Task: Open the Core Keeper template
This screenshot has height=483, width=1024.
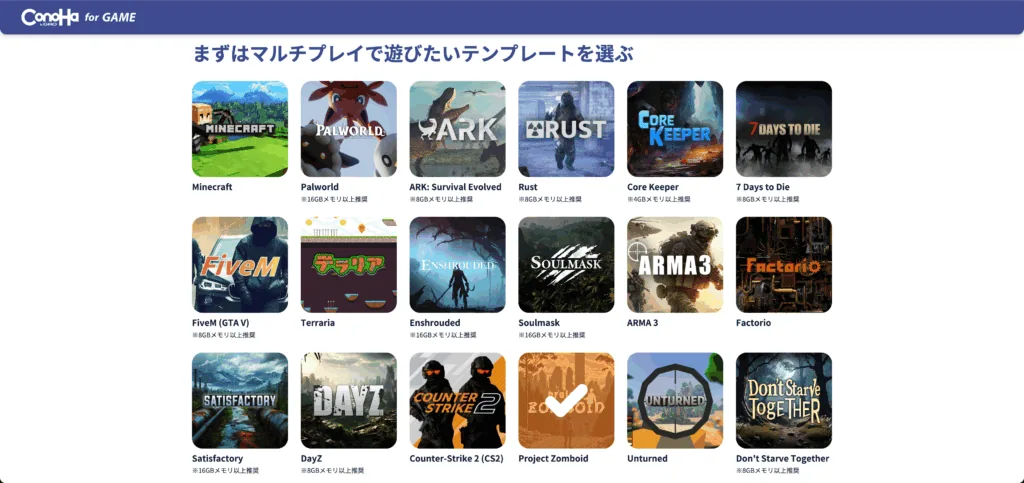Action: coord(675,129)
